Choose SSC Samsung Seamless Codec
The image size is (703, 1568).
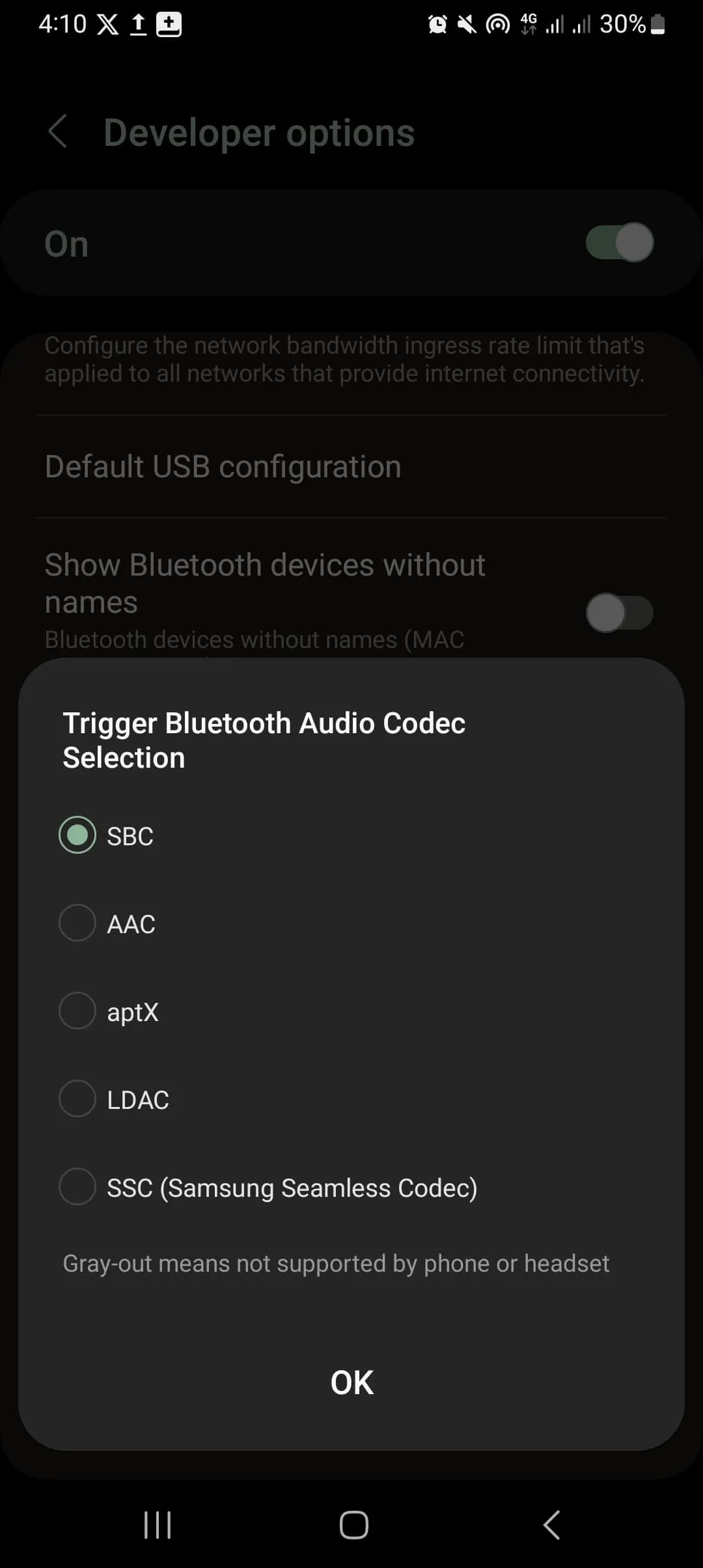click(x=77, y=1186)
